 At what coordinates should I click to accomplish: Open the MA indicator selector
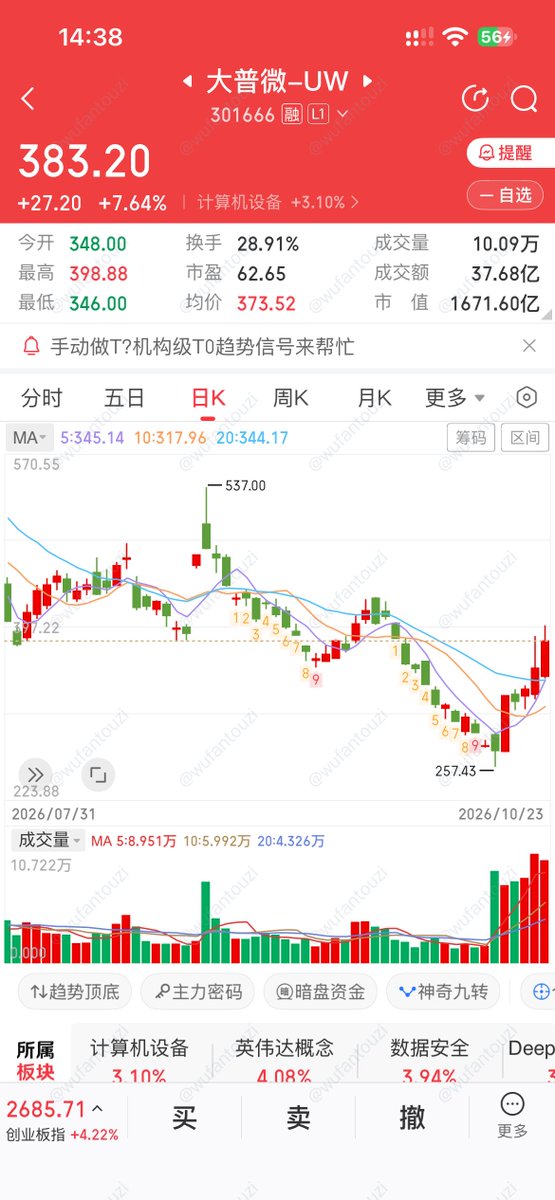coord(30,437)
